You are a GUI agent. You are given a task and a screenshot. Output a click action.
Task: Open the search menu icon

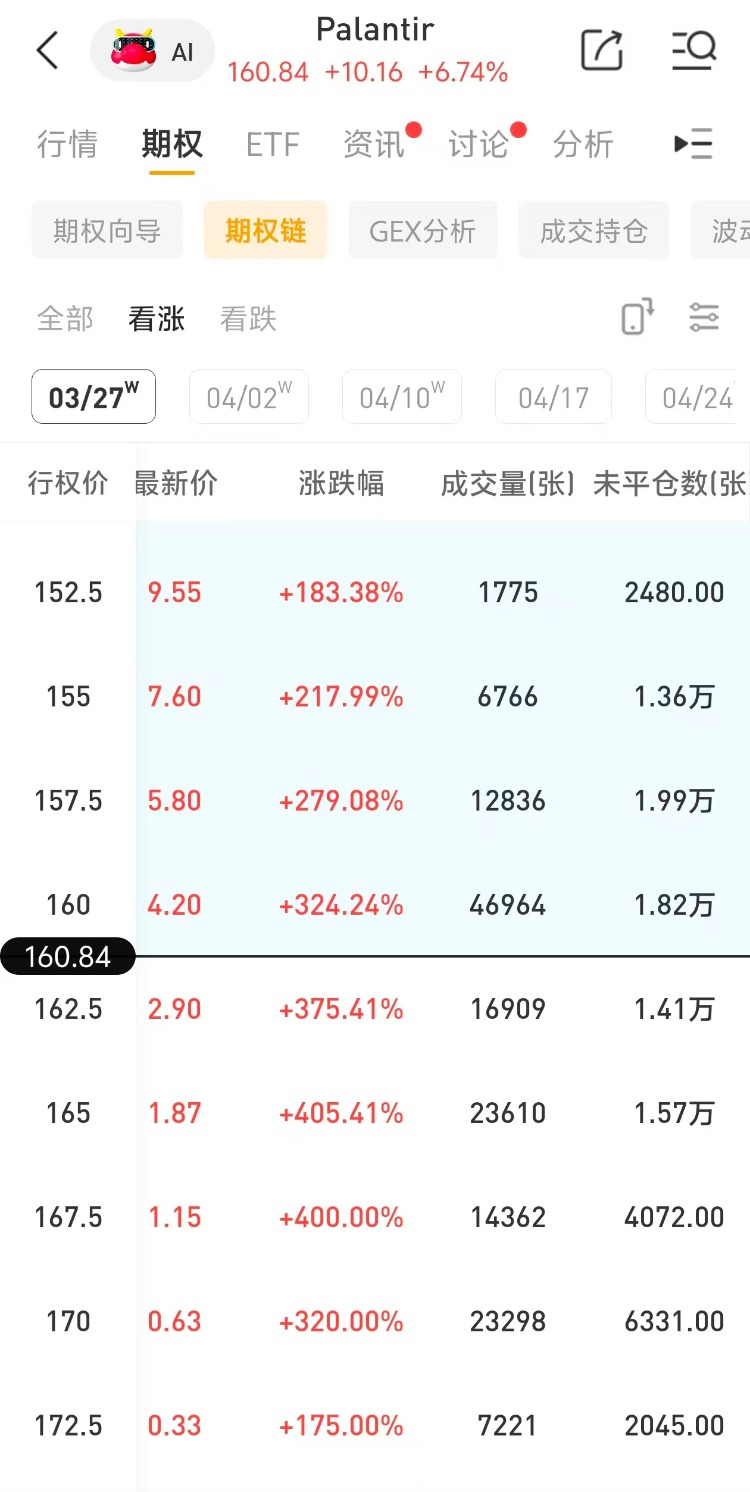coord(693,50)
